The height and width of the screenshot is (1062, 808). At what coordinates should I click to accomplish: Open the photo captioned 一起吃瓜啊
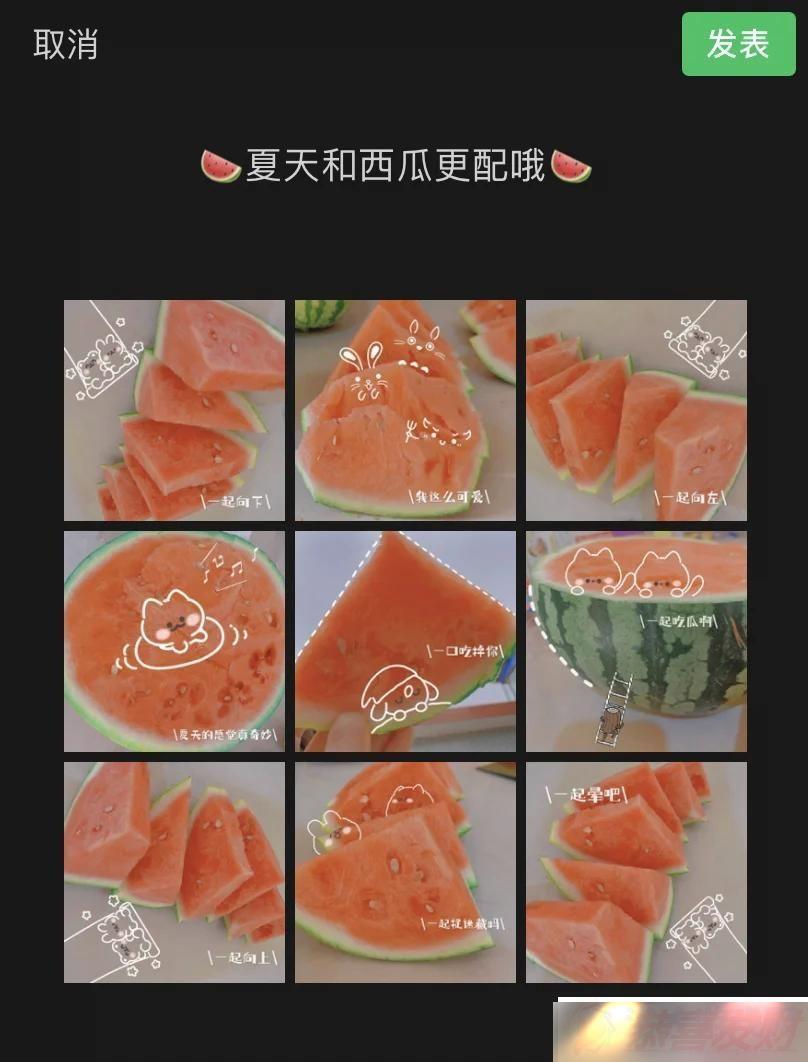click(x=636, y=641)
